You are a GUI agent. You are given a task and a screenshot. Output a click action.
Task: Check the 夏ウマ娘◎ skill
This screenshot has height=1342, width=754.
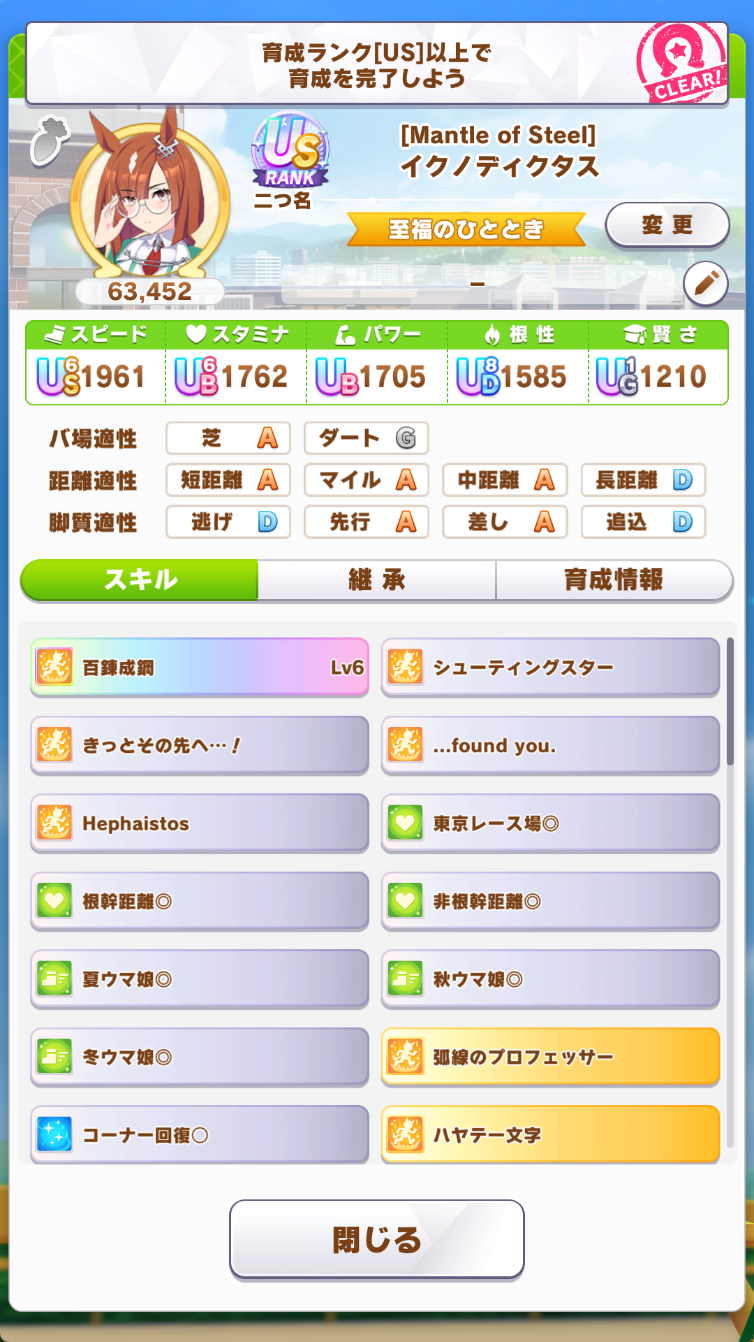coord(199,979)
